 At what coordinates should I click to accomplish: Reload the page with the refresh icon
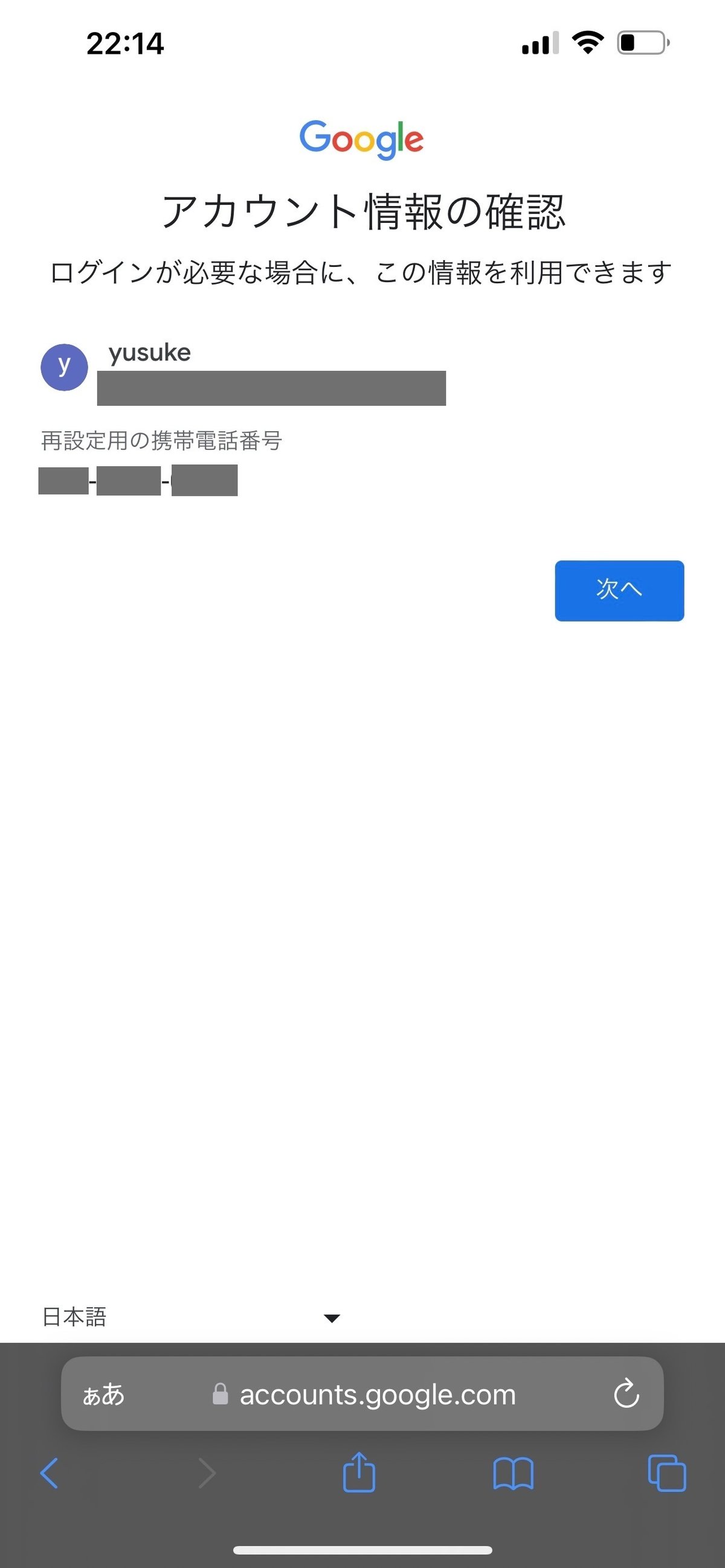(x=627, y=1394)
